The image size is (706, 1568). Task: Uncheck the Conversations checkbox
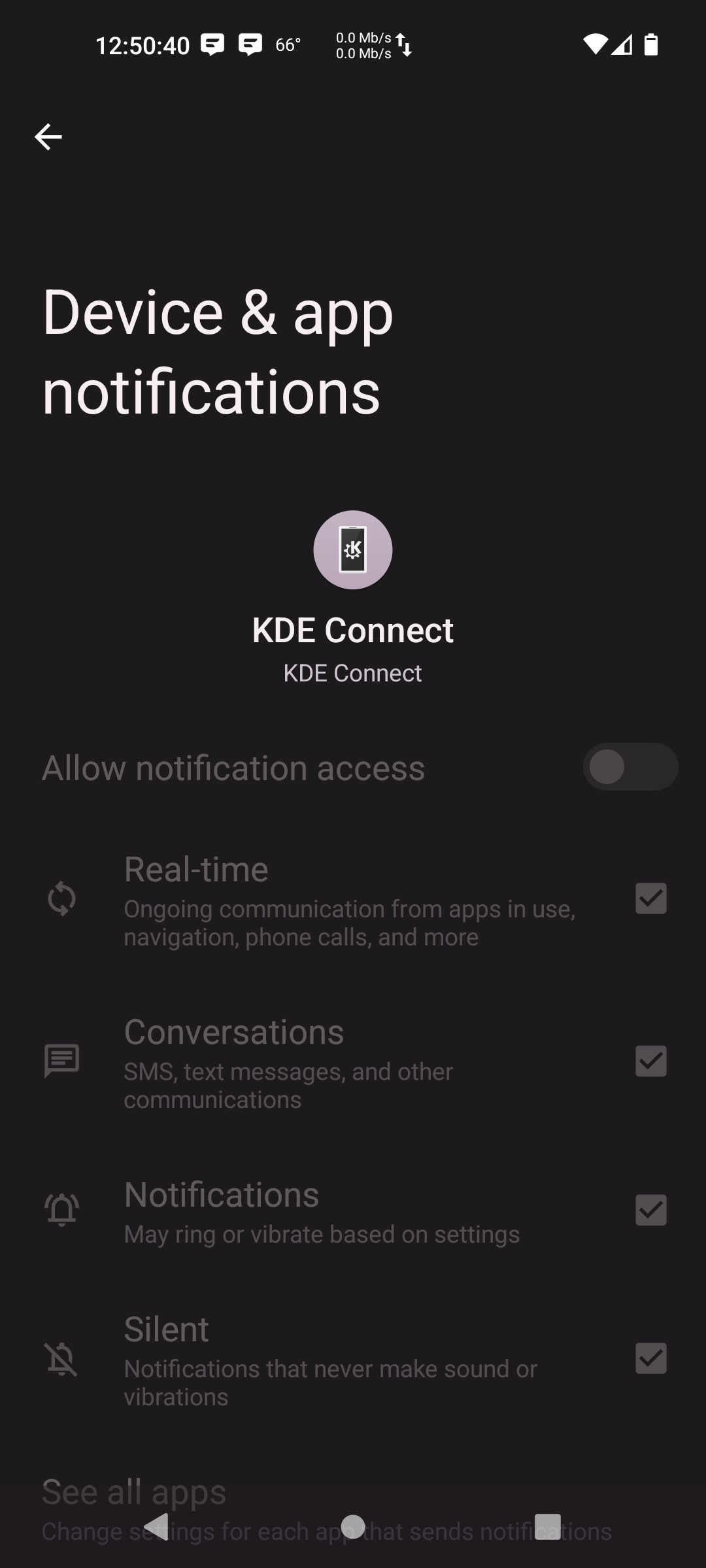(x=650, y=1061)
